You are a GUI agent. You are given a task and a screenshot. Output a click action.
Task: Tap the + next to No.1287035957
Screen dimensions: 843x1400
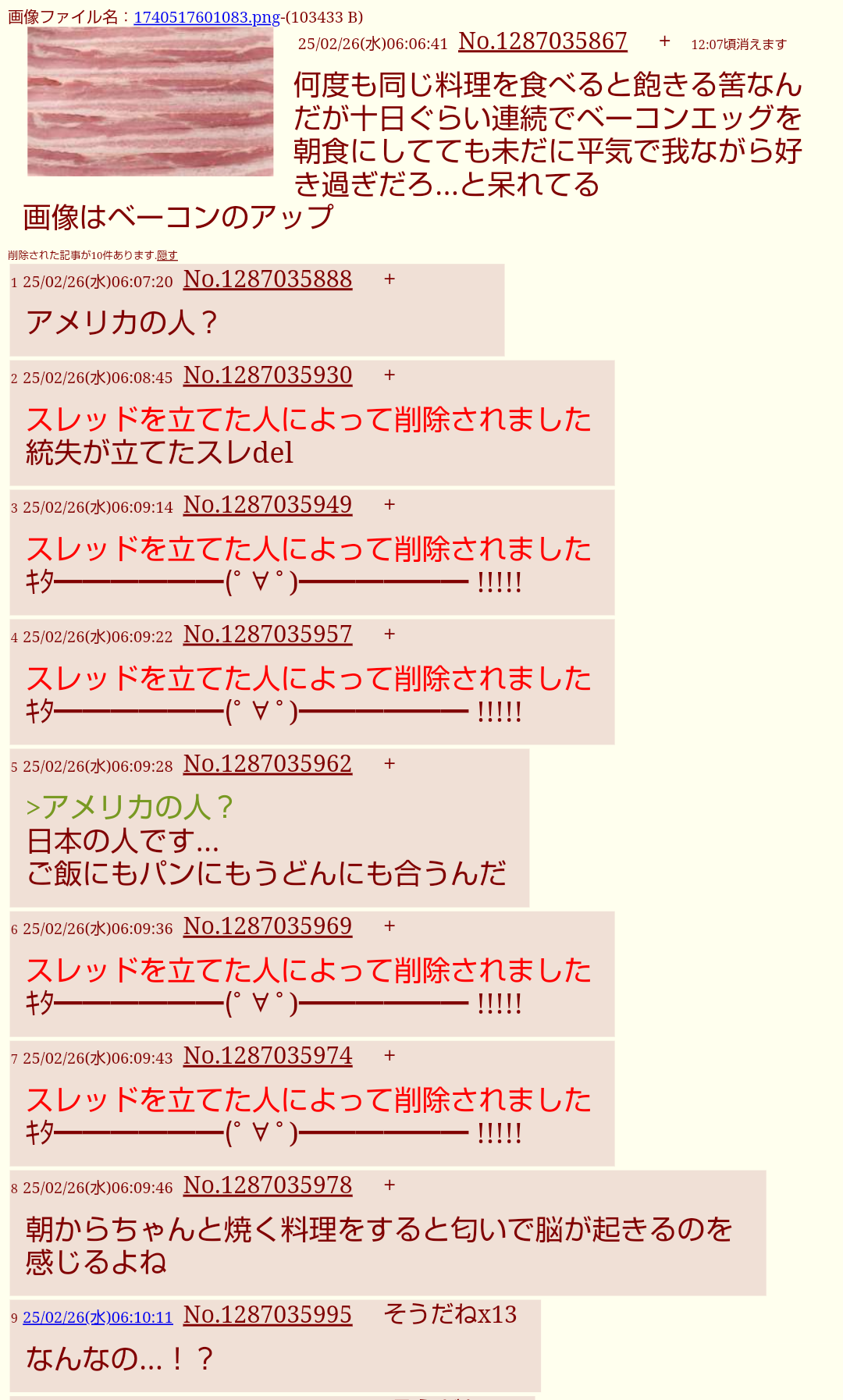pos(389,635)
